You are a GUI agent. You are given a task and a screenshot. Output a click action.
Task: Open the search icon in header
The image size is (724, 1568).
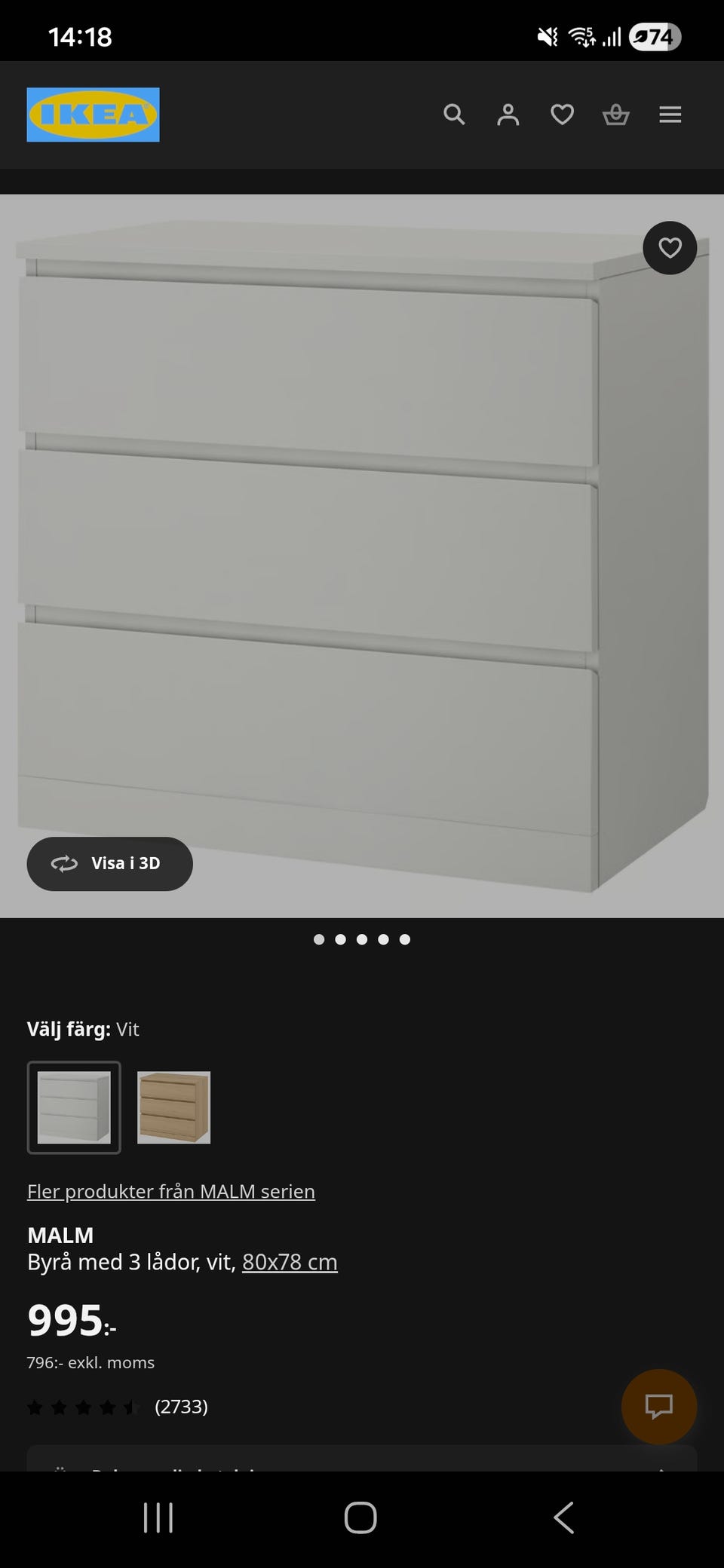[454, 115]
